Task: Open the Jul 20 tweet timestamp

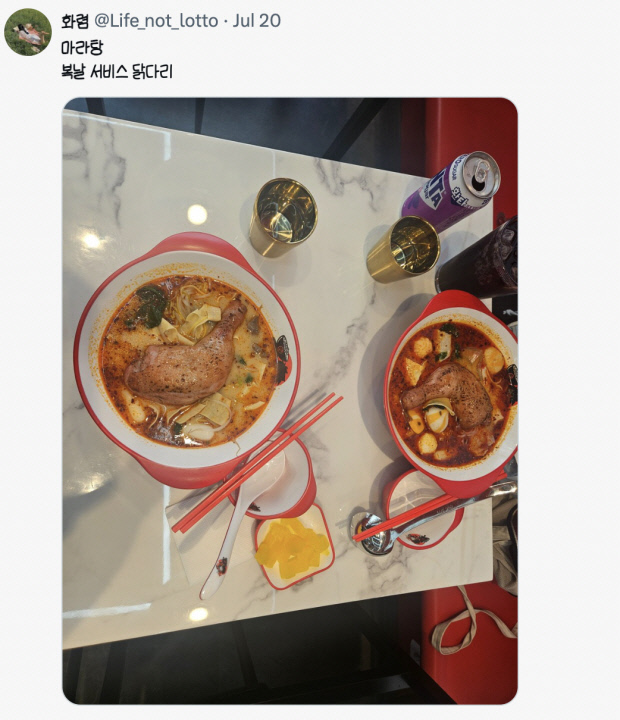Action: coord(257,21)
